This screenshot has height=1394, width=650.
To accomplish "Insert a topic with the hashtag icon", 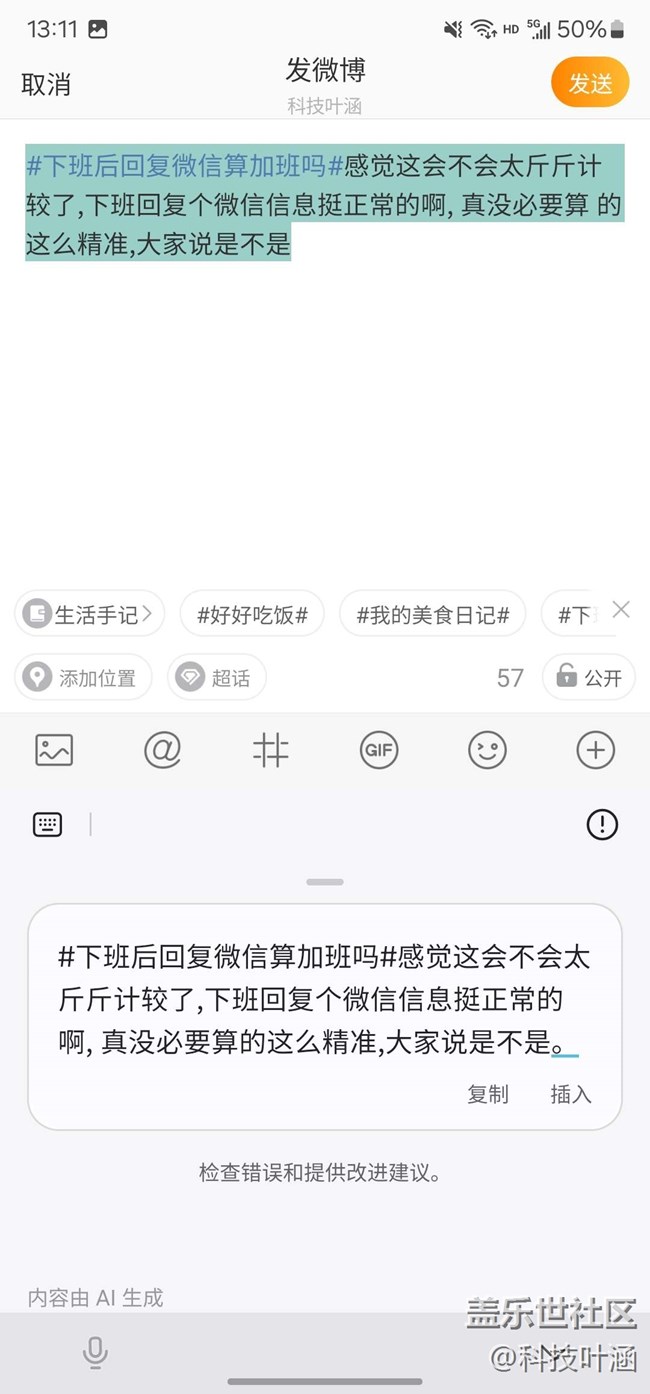I will click(x=270, y=750).
